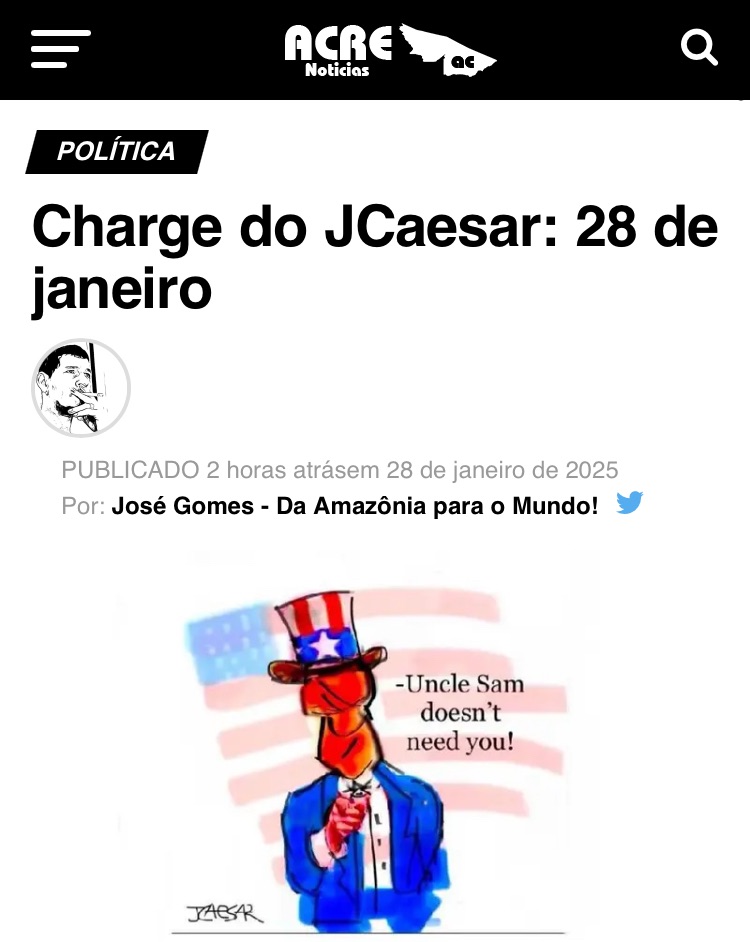Go to Acre Notícias homepage via logo
The width and height of the screenshot is (750, 942).
[388, 50]
